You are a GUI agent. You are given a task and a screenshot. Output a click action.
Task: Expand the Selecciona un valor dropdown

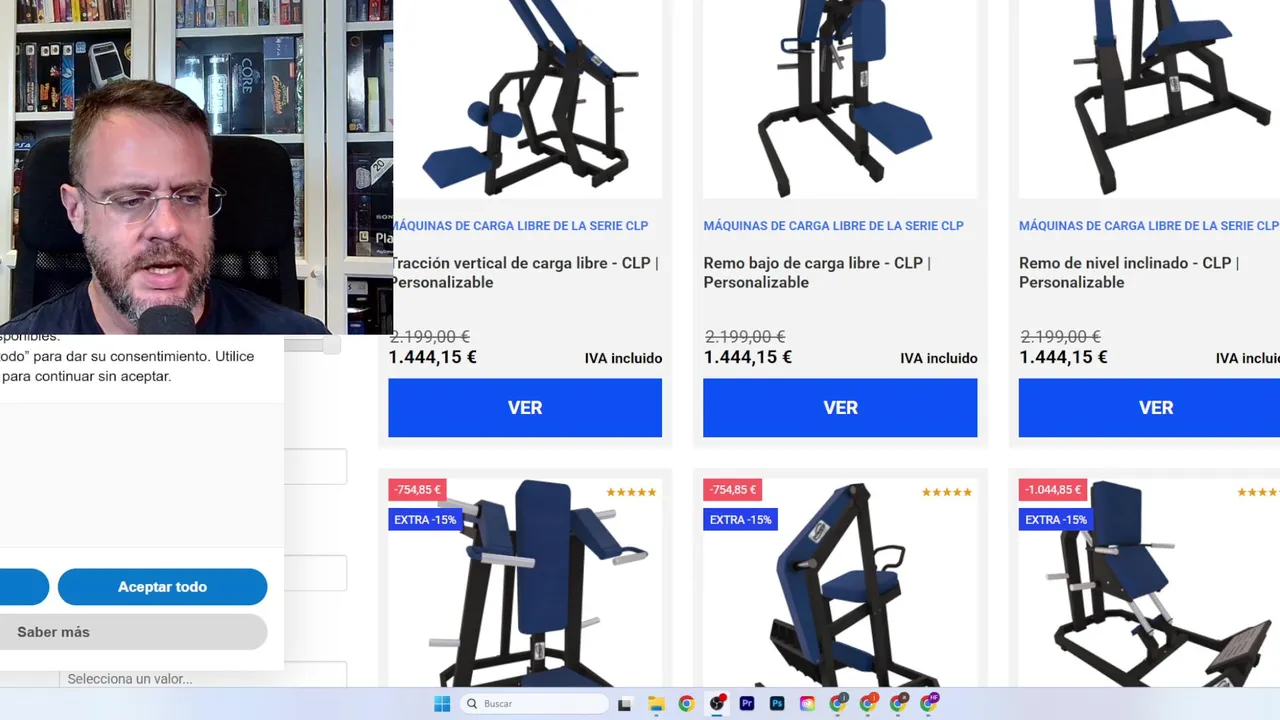[200, 679]
